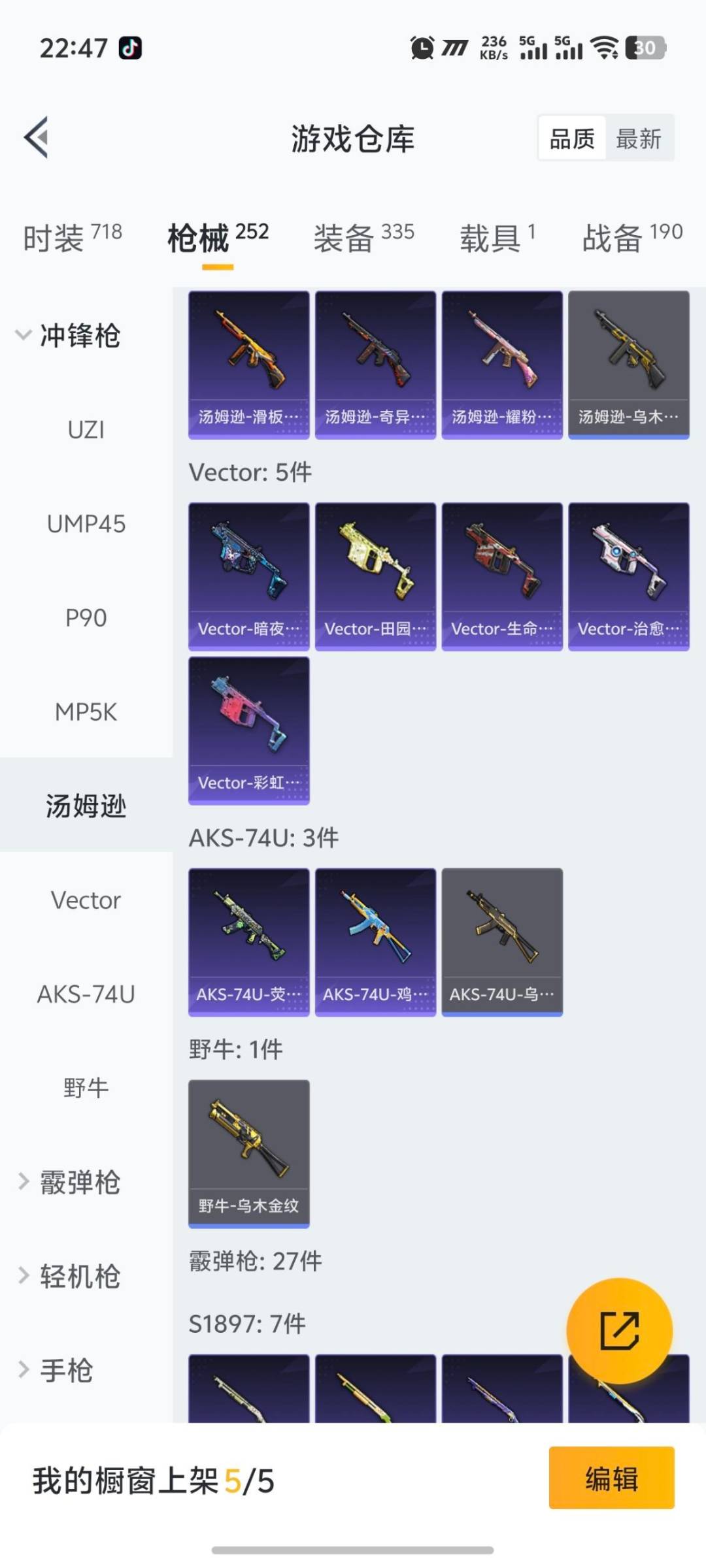Tap the 编辑 button
This screenshot has height=1568, width=706.
pos(611,1478)
